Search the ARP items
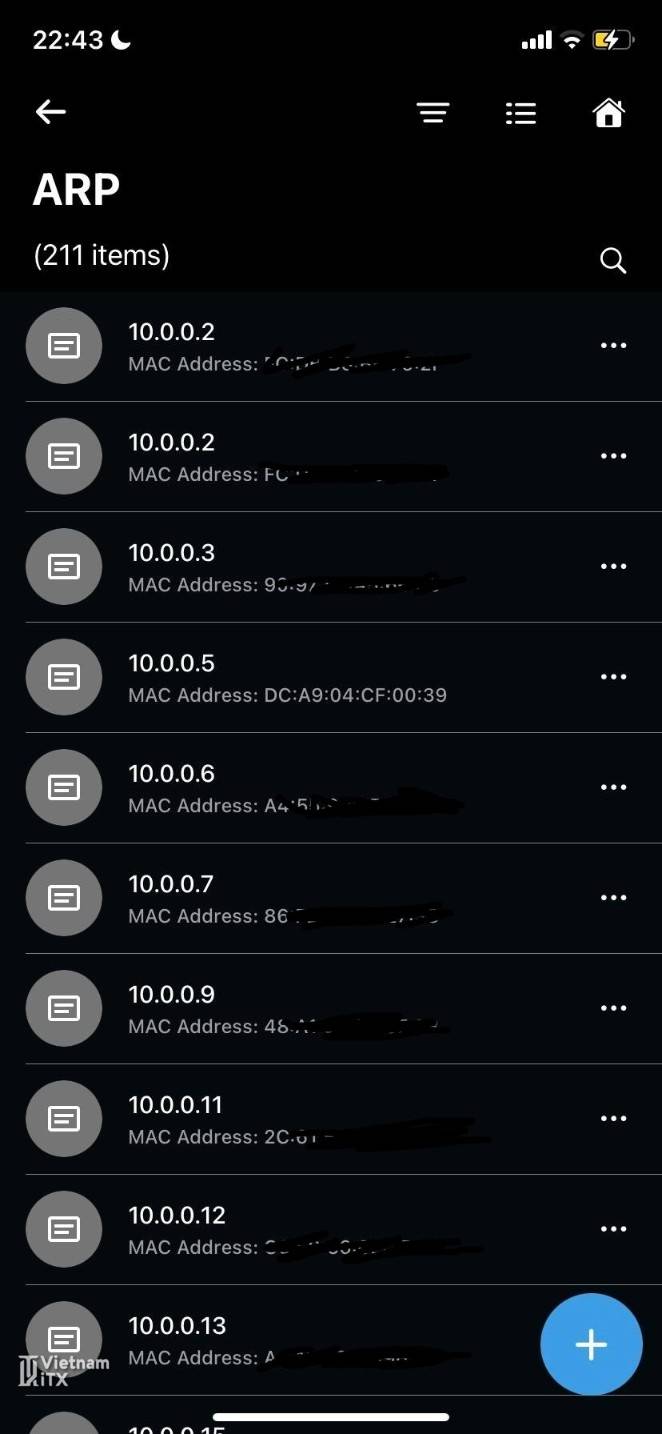The image size is (662, 1434). [x=612, y=261]
